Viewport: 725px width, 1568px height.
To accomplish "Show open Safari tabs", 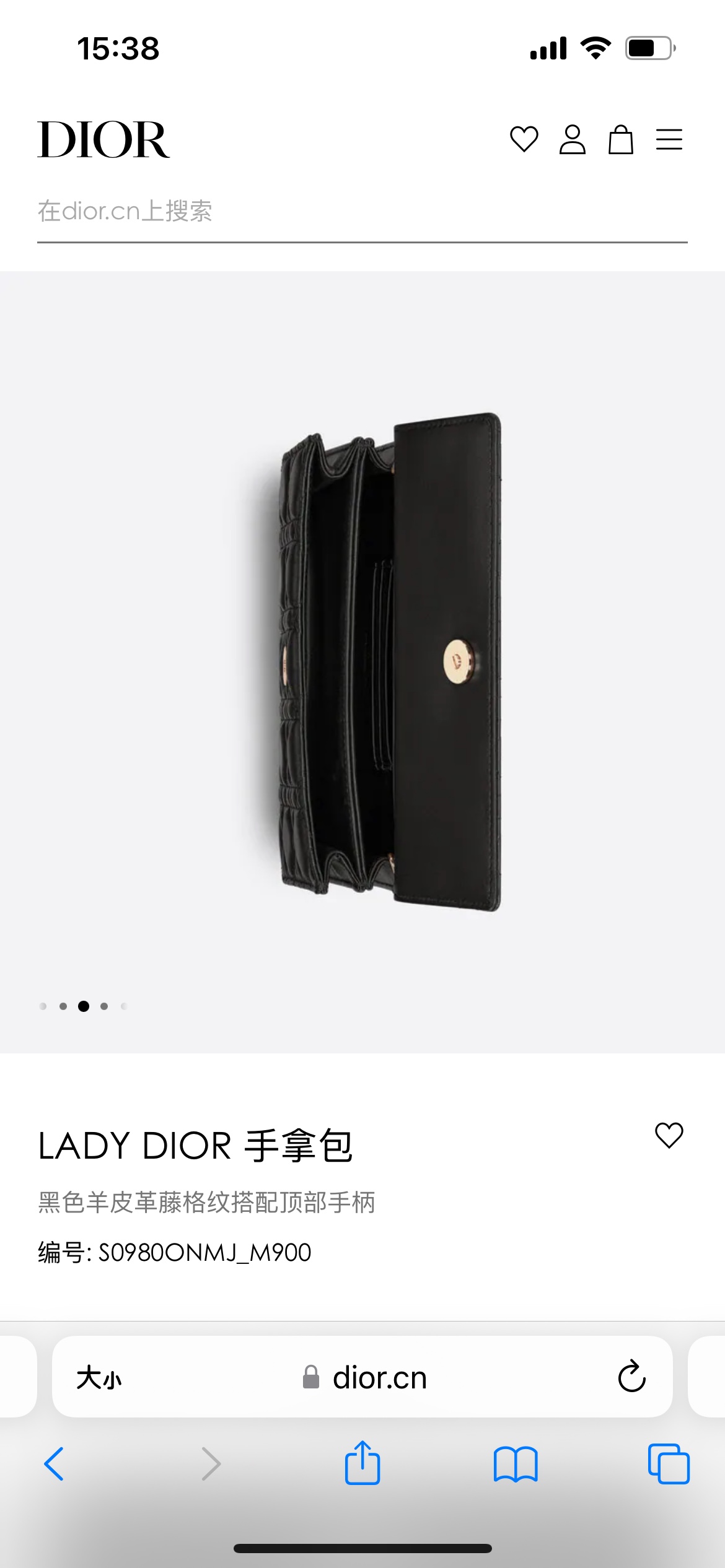I will [x=669, y=1464].
